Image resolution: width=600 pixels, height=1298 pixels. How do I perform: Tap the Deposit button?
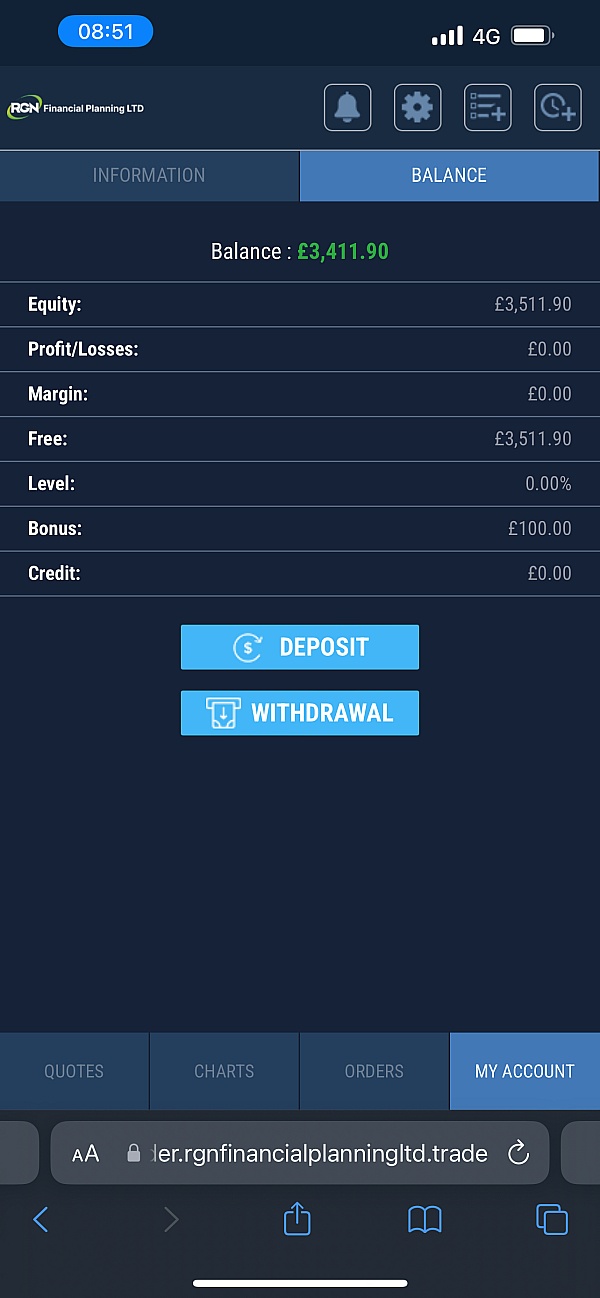click(x=300, y=647)
